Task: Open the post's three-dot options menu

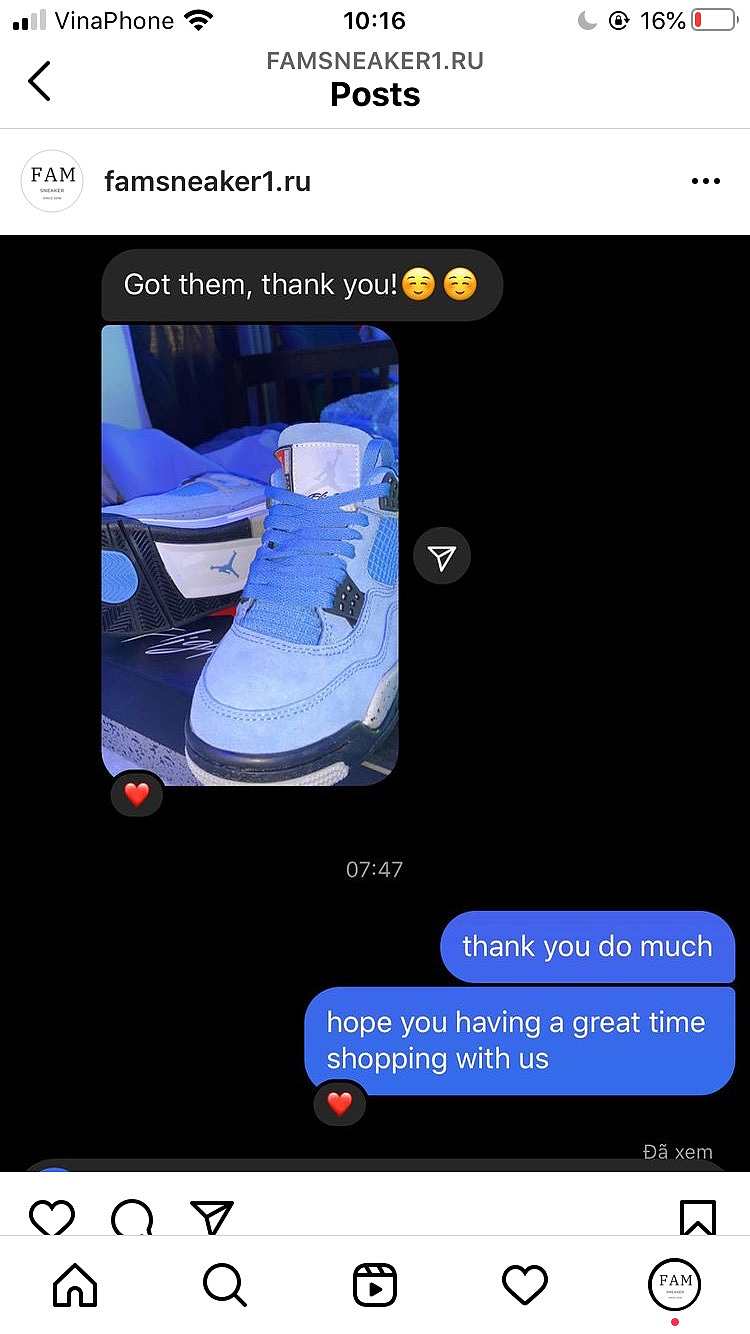Action: pyautogui.click(x=706, y=182)
